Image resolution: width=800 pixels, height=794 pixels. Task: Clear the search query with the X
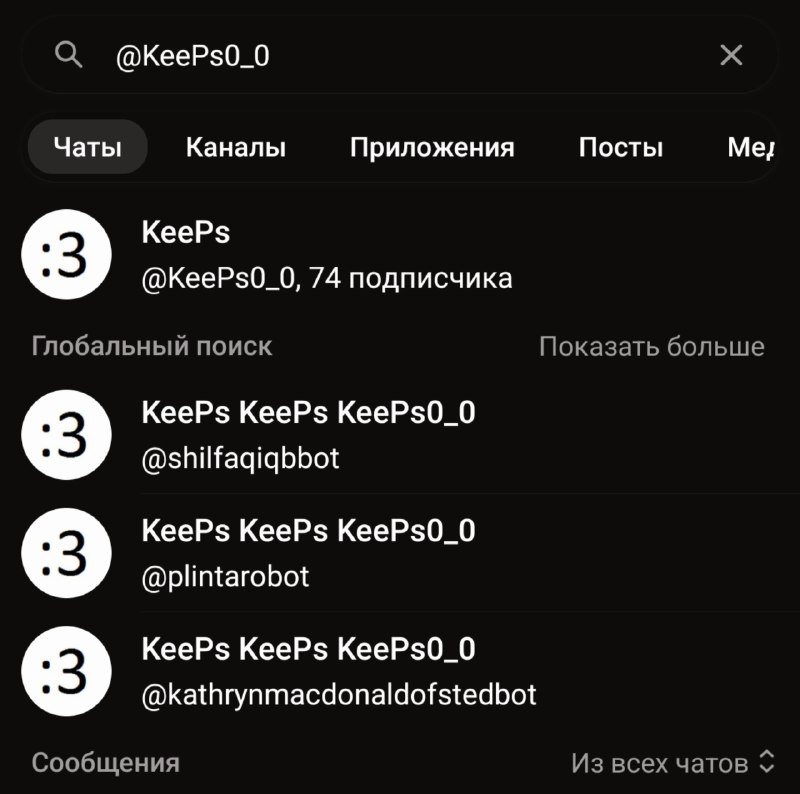pyautogui.click(x=731, y=55)
